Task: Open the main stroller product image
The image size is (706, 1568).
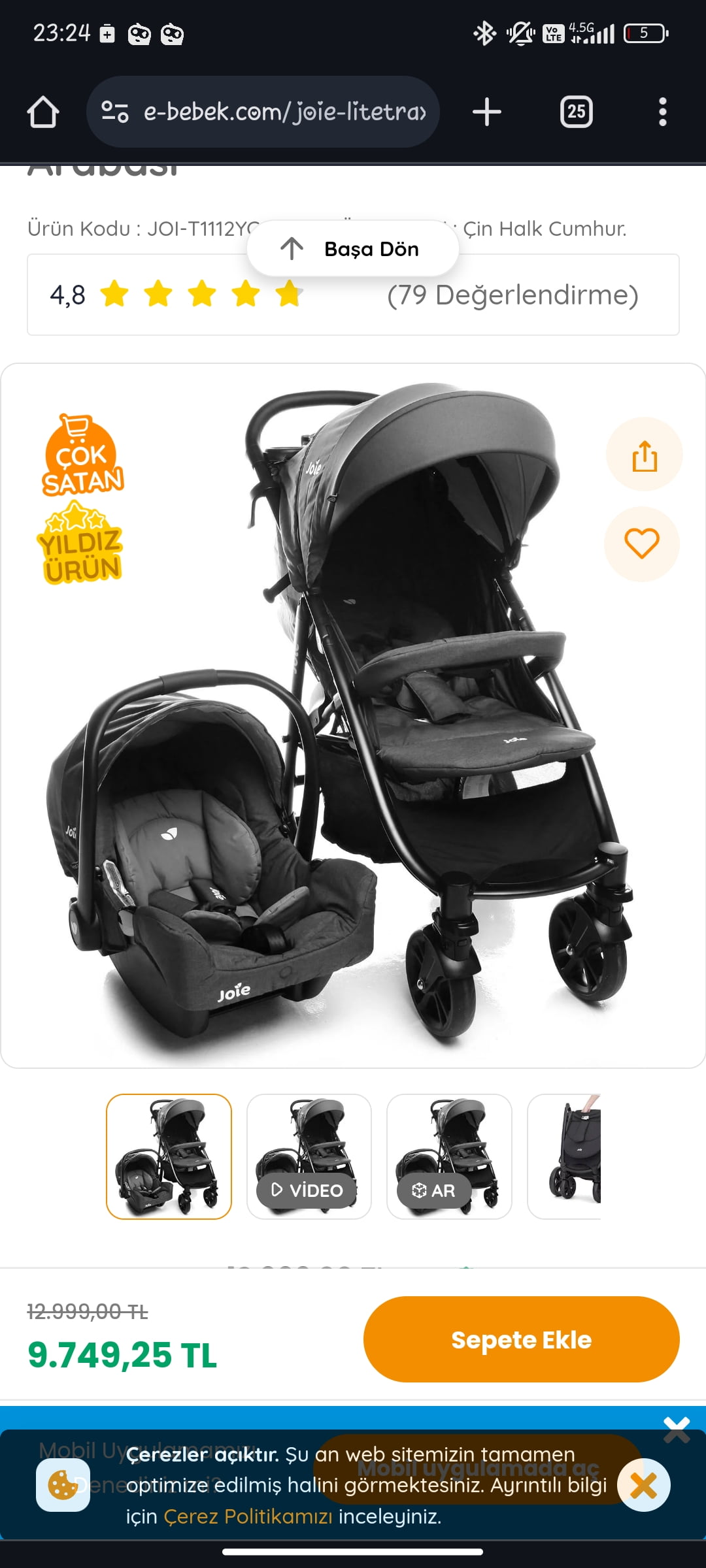Action: tap(353, 715)
